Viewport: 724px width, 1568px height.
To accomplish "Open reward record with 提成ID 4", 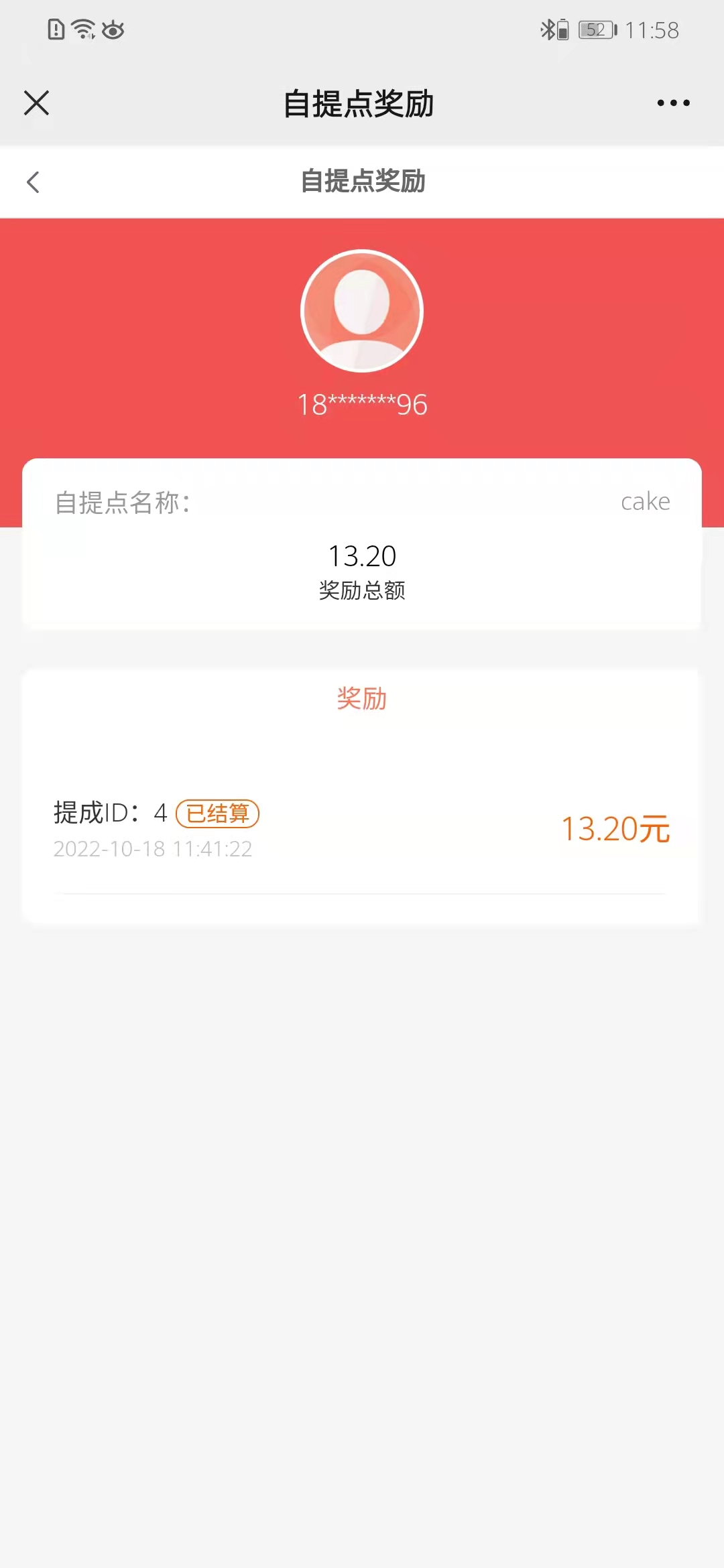I will click(361, 830).
